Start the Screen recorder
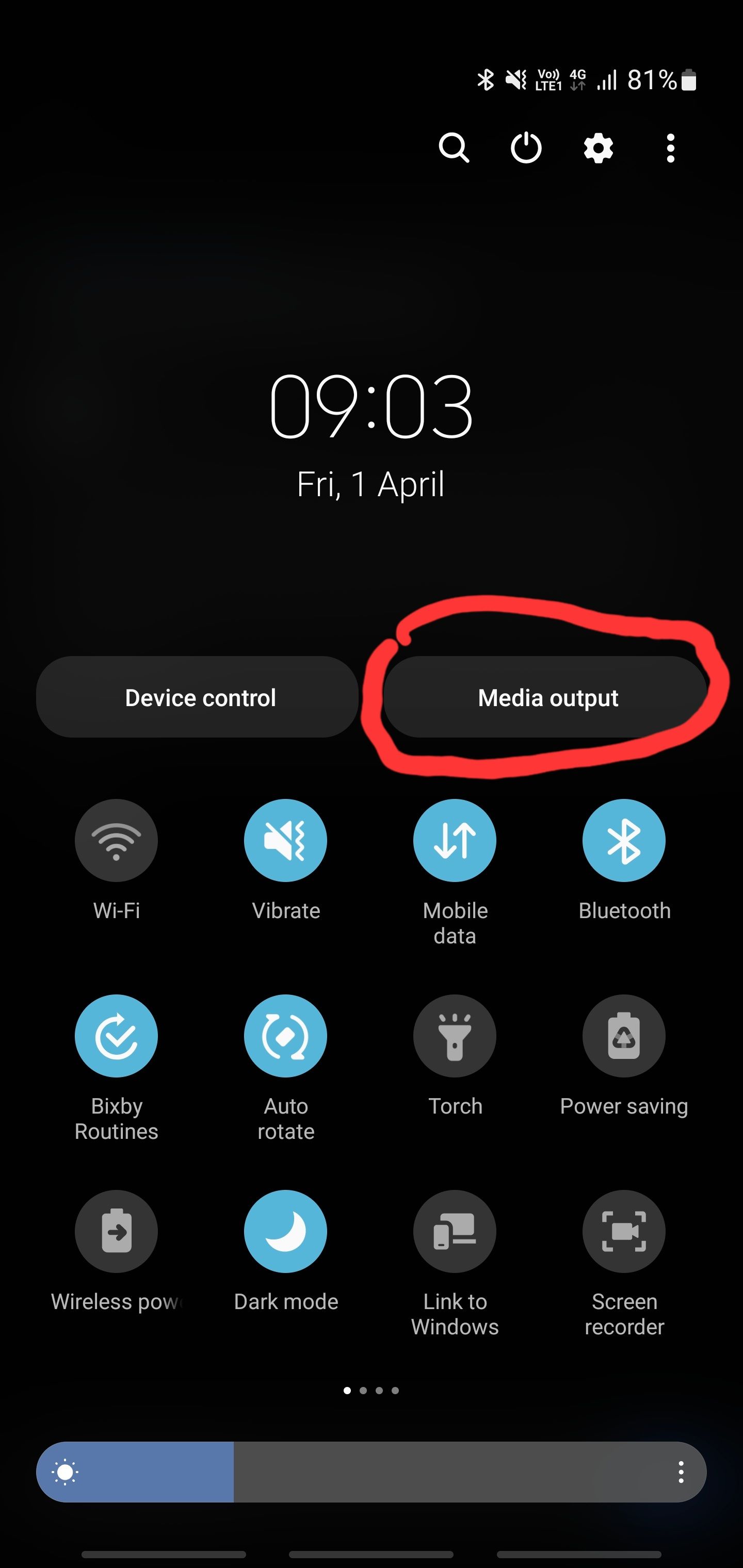 click(624, 1231)
